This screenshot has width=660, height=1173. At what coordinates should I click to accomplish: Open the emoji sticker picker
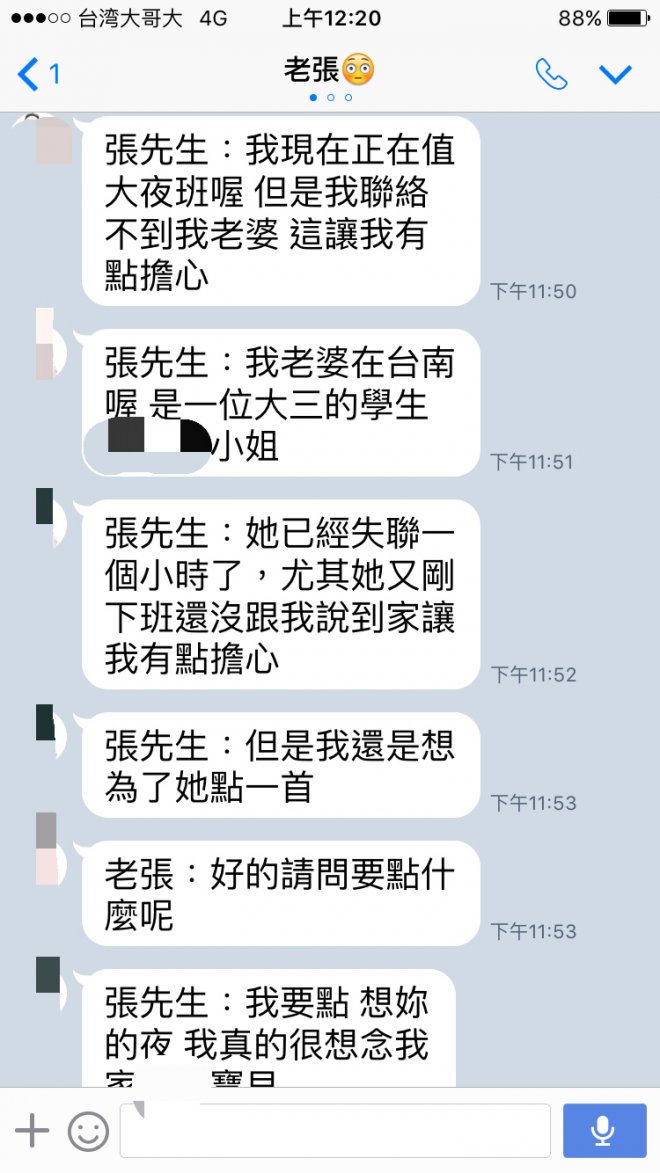[88, 1130]
